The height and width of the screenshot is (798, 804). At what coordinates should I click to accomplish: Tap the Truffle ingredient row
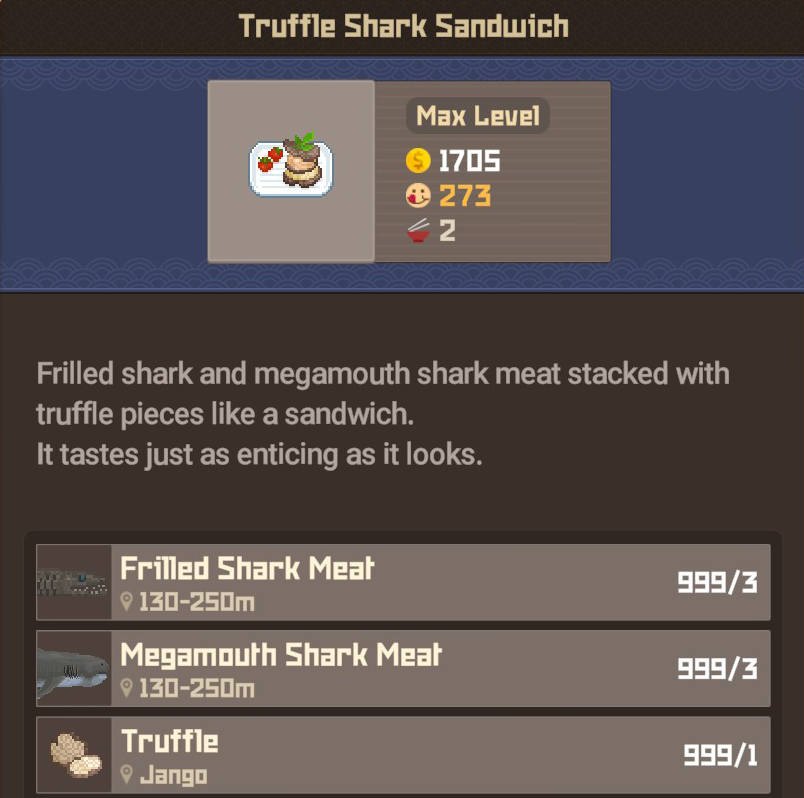click(x=403, y=755)
